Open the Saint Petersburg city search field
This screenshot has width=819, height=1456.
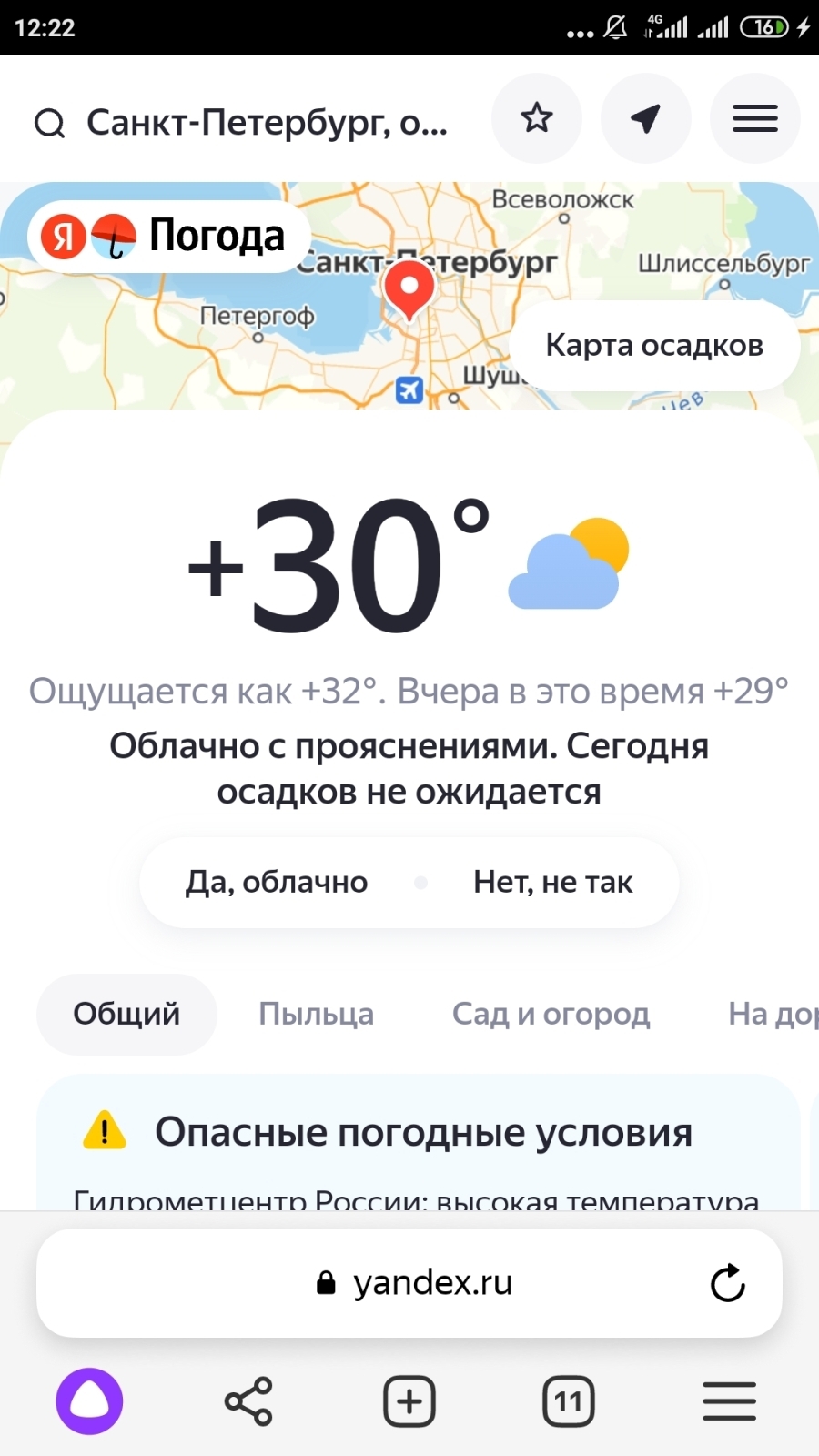pyautogui.click(x=264, y=121)
